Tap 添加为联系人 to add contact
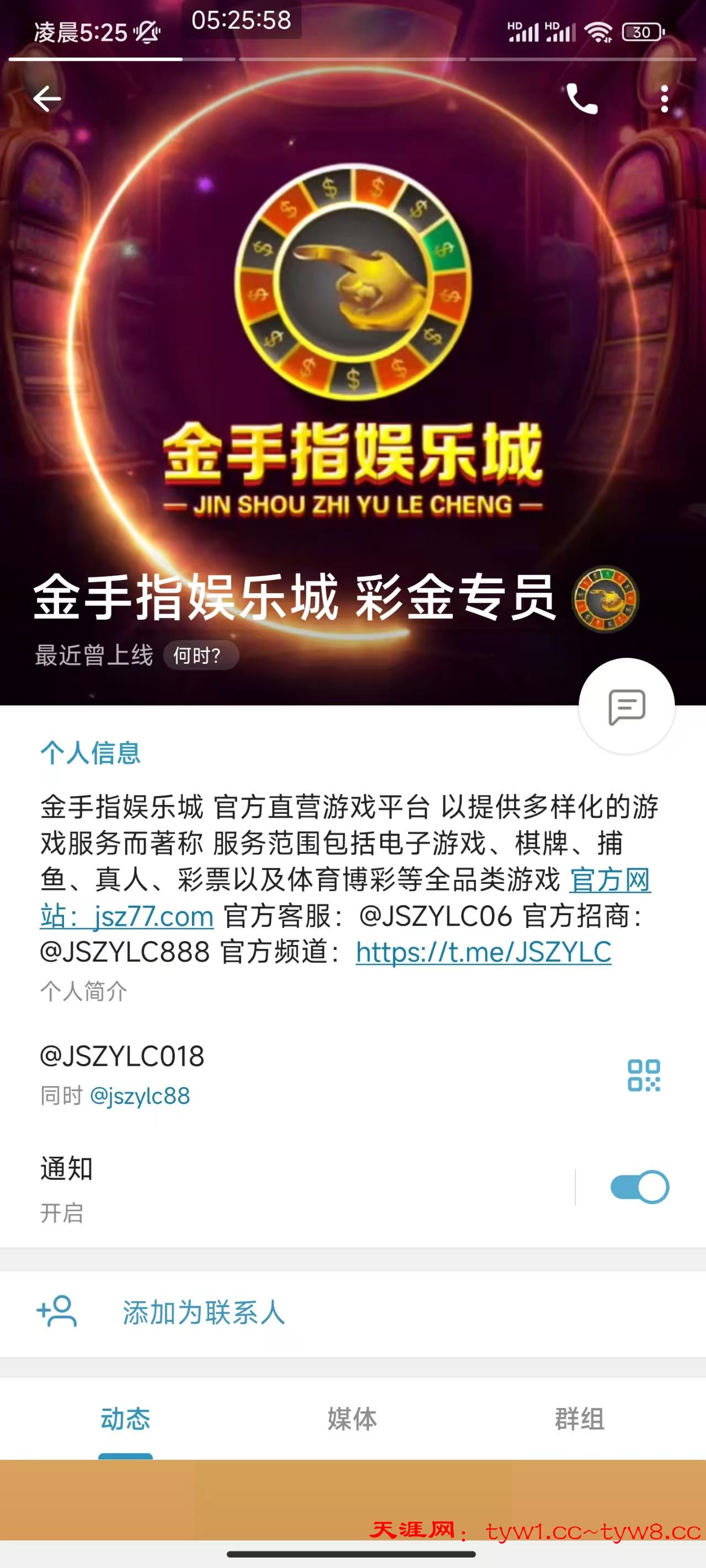706x1568 pixels. click(x=204, y=1312)
